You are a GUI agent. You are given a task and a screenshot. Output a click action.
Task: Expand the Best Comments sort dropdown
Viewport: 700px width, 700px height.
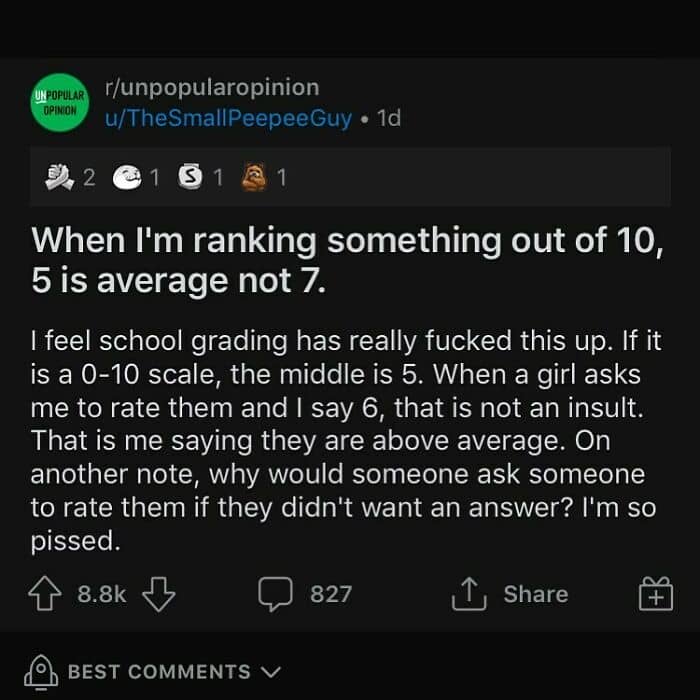(153, 672)
